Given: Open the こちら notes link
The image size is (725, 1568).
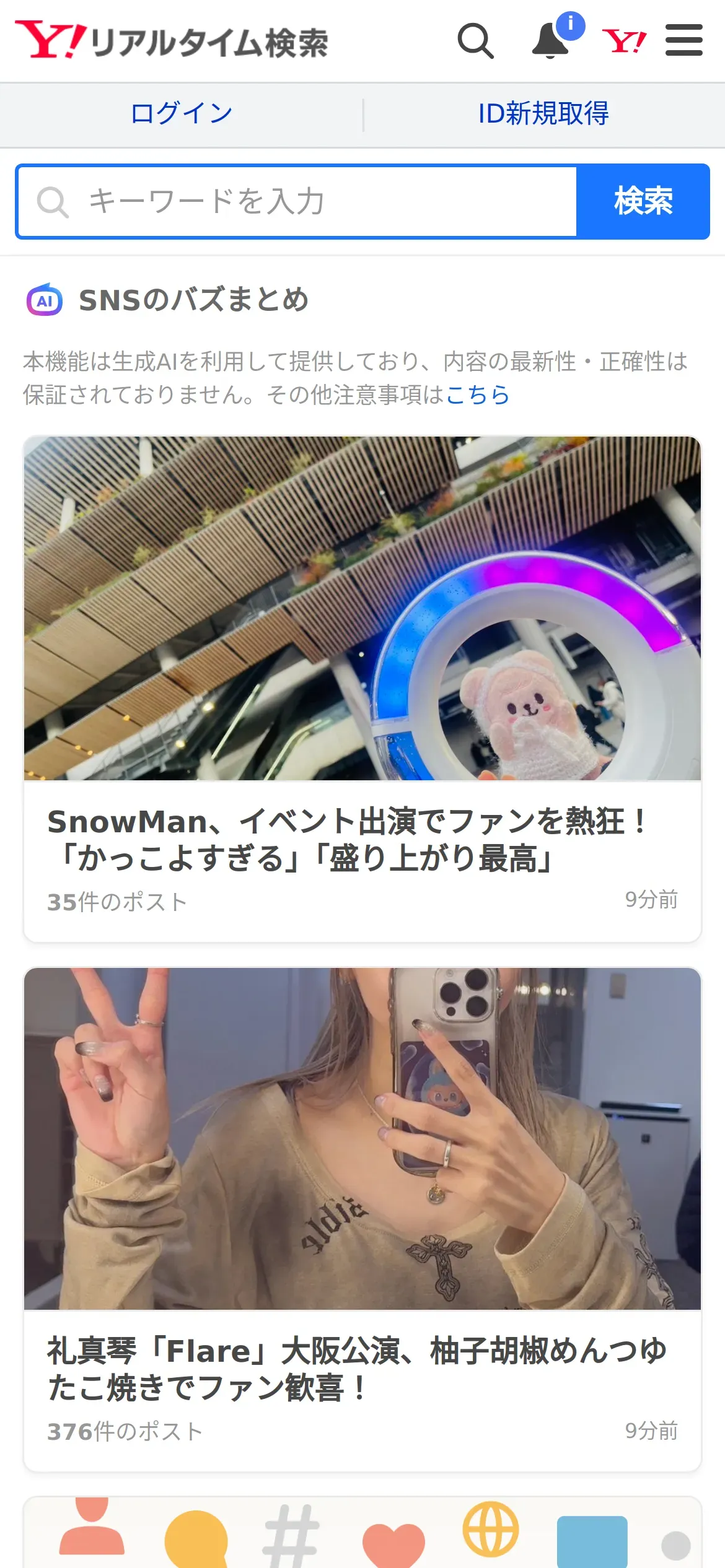Looking at the screenshot, I should pos(477,395).
